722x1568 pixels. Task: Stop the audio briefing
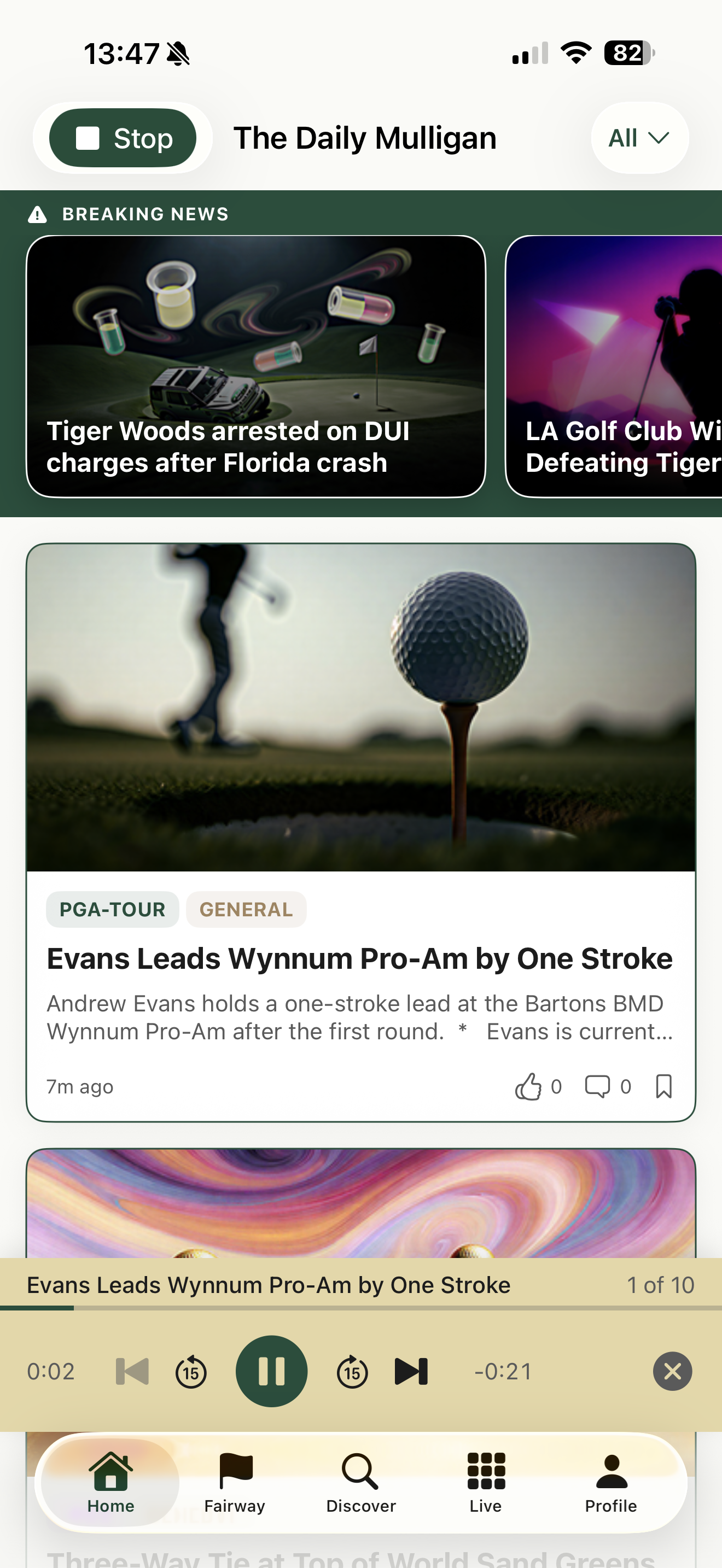(123, 138)
